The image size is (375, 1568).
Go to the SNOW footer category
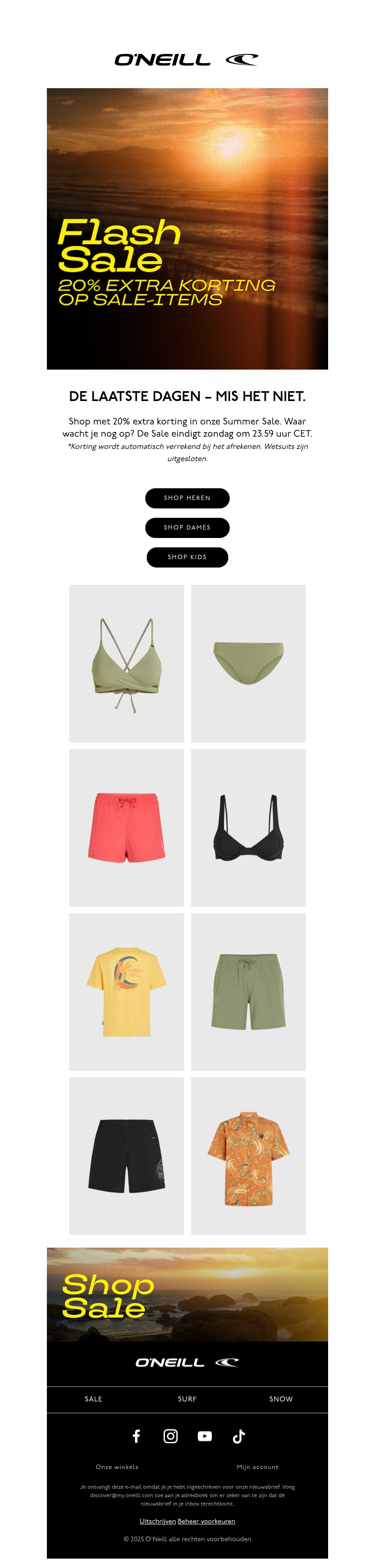tap(281, 1400)
